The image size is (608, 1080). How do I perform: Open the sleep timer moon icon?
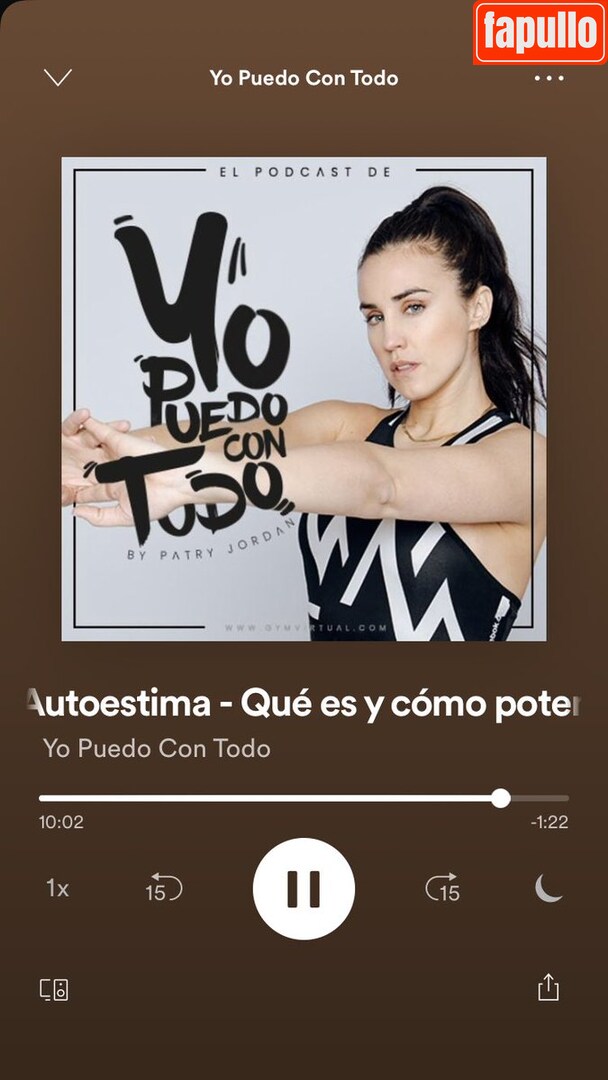[548, 888]
